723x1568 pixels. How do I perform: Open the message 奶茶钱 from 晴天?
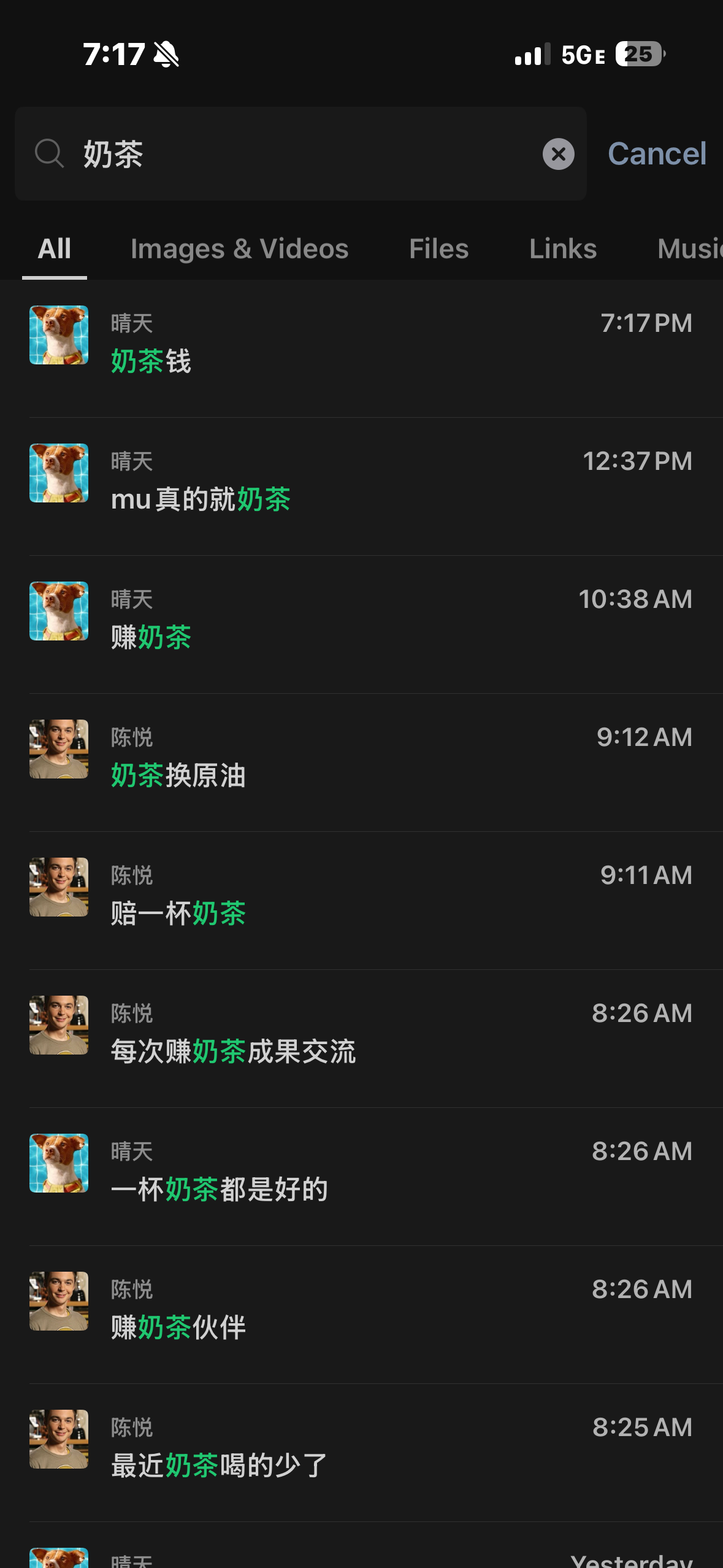[368, 344]
